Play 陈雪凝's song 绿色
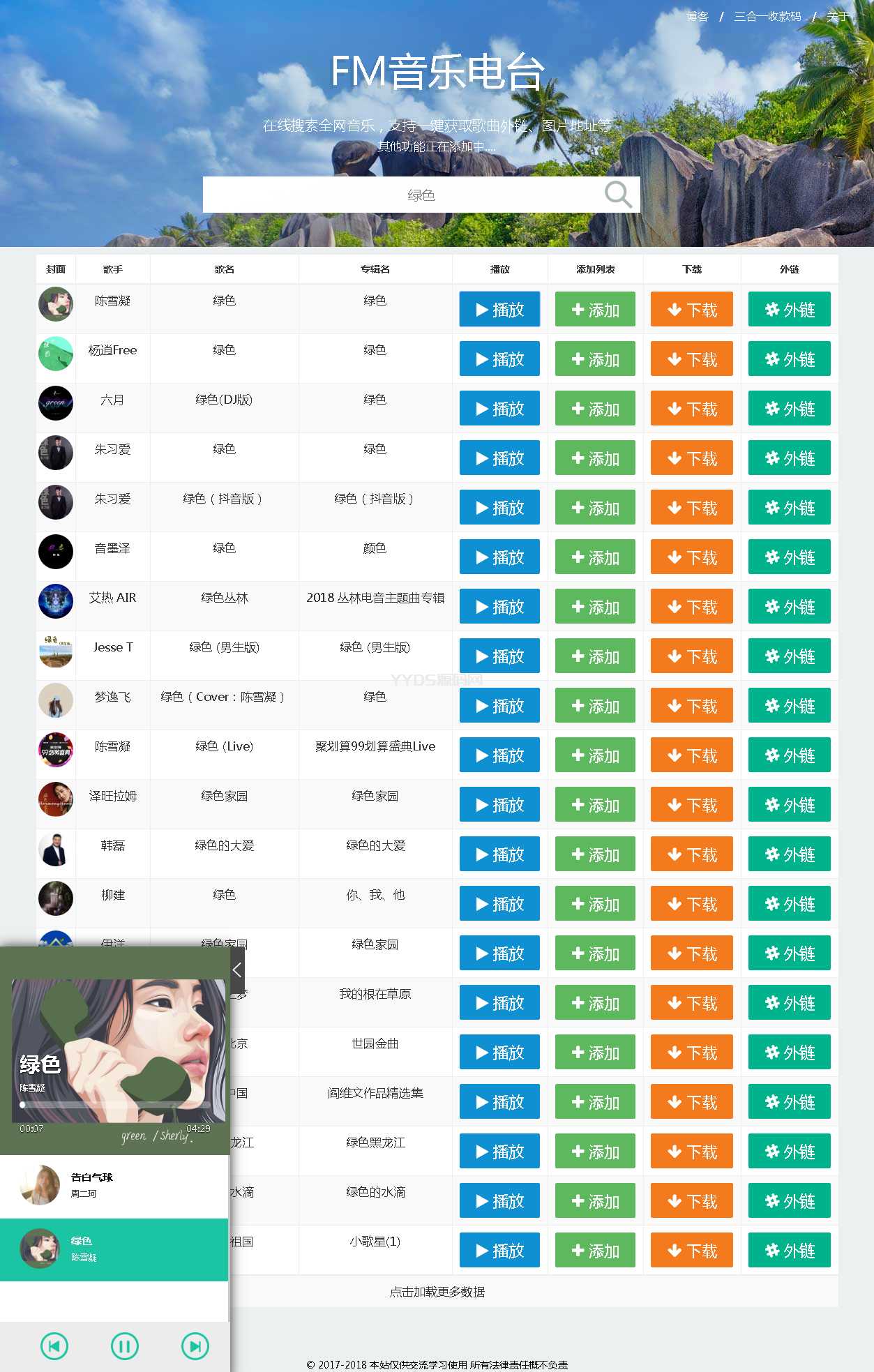Image resolution: width=874 pixels, height=1372 pixels. tap(499, 310)
